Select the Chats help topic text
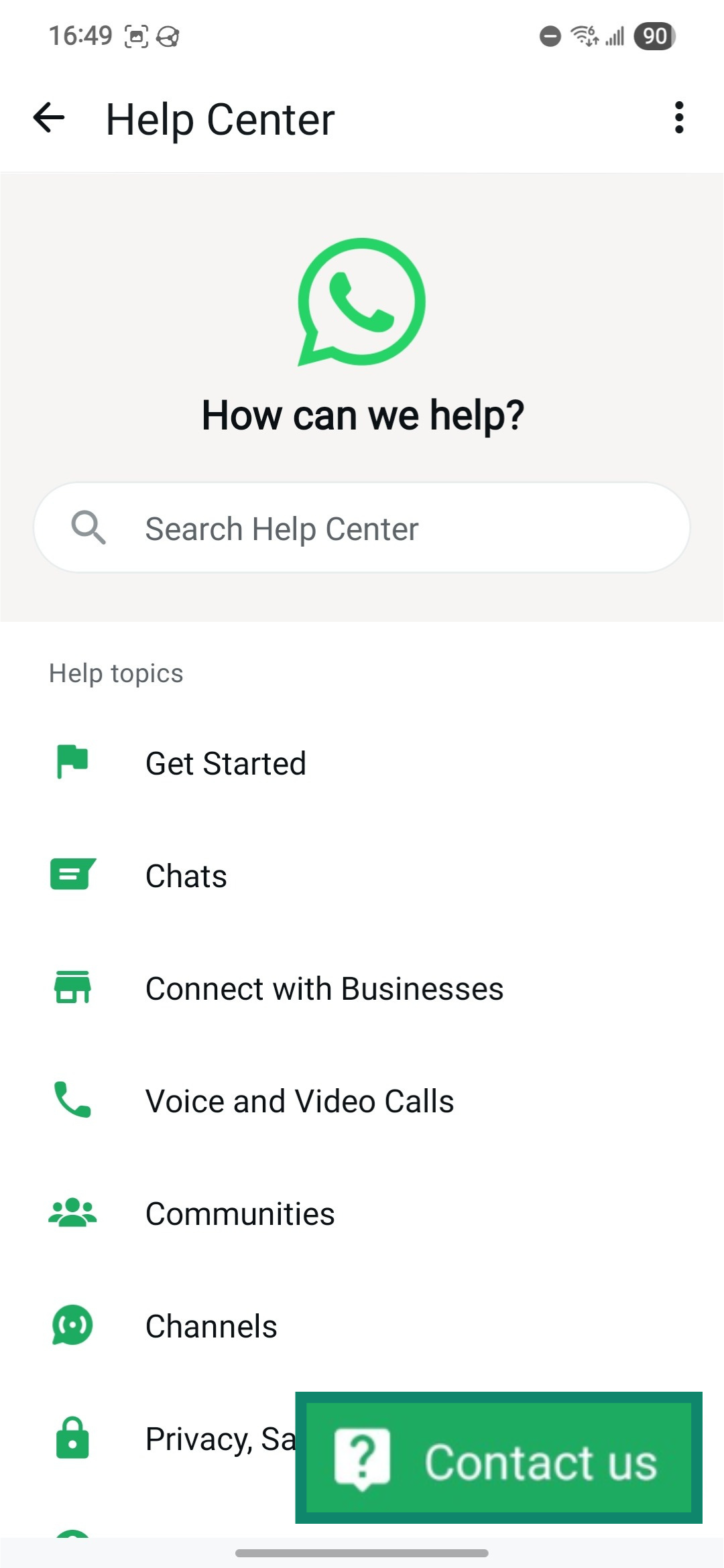Viewport: 724px width, 1568px height. click(185, 874)
